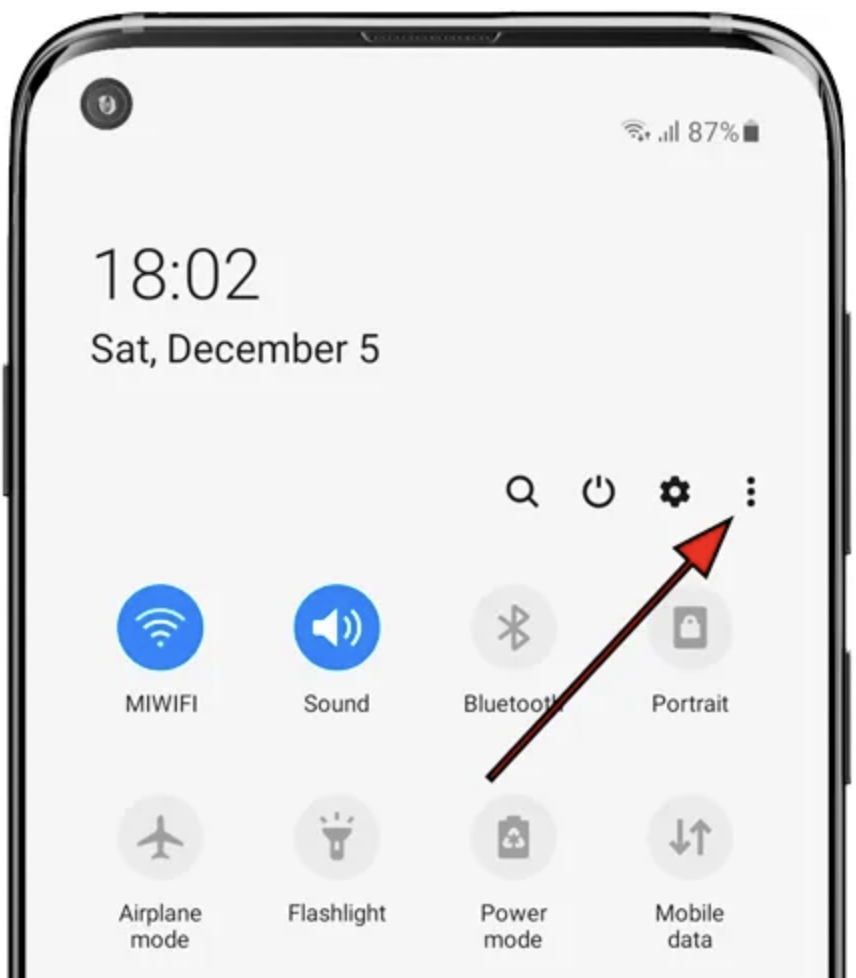Toggle the Power mode tile
This screenshot has height=978, width=856.
[513, 838]
